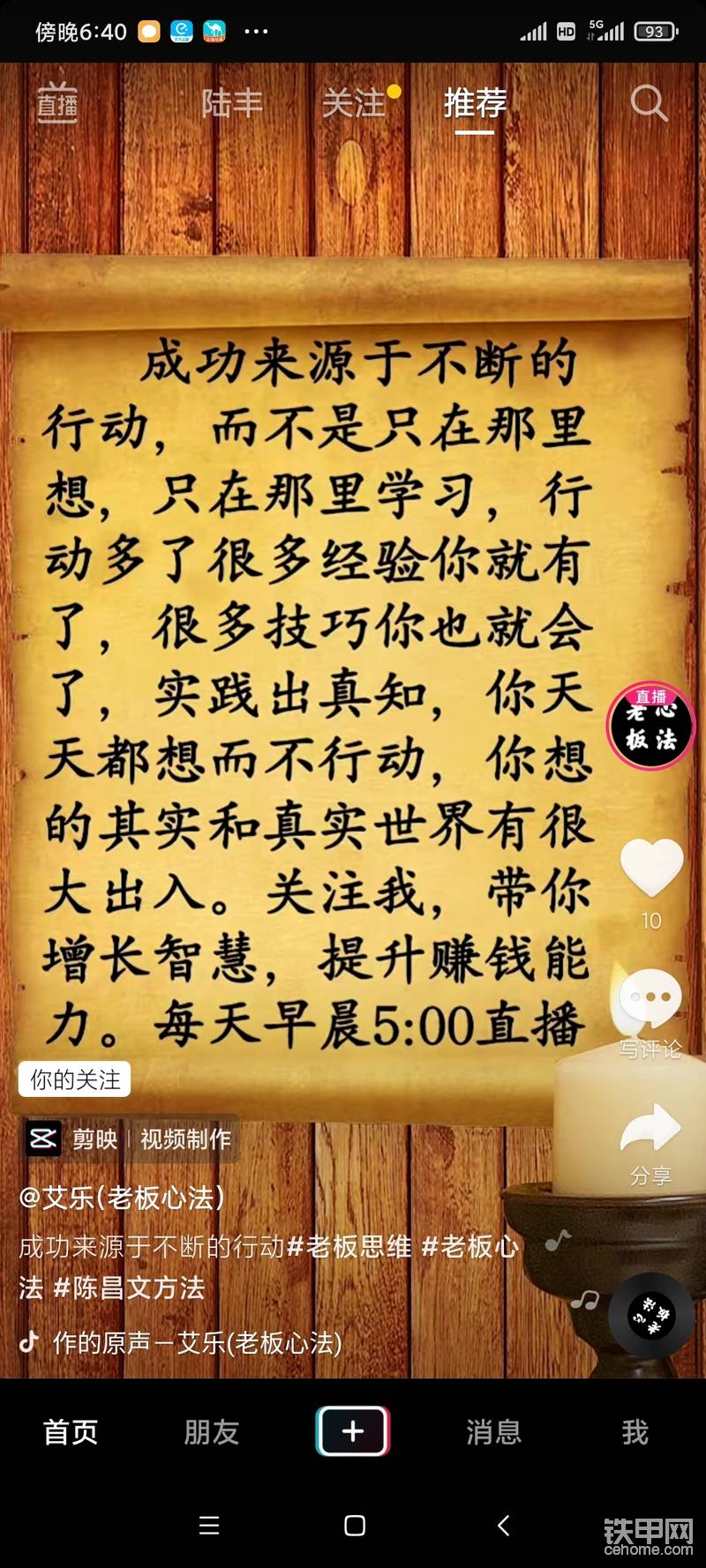Open the search magnifier
This screenshot has height=1568, width=706.
[649, 104]
